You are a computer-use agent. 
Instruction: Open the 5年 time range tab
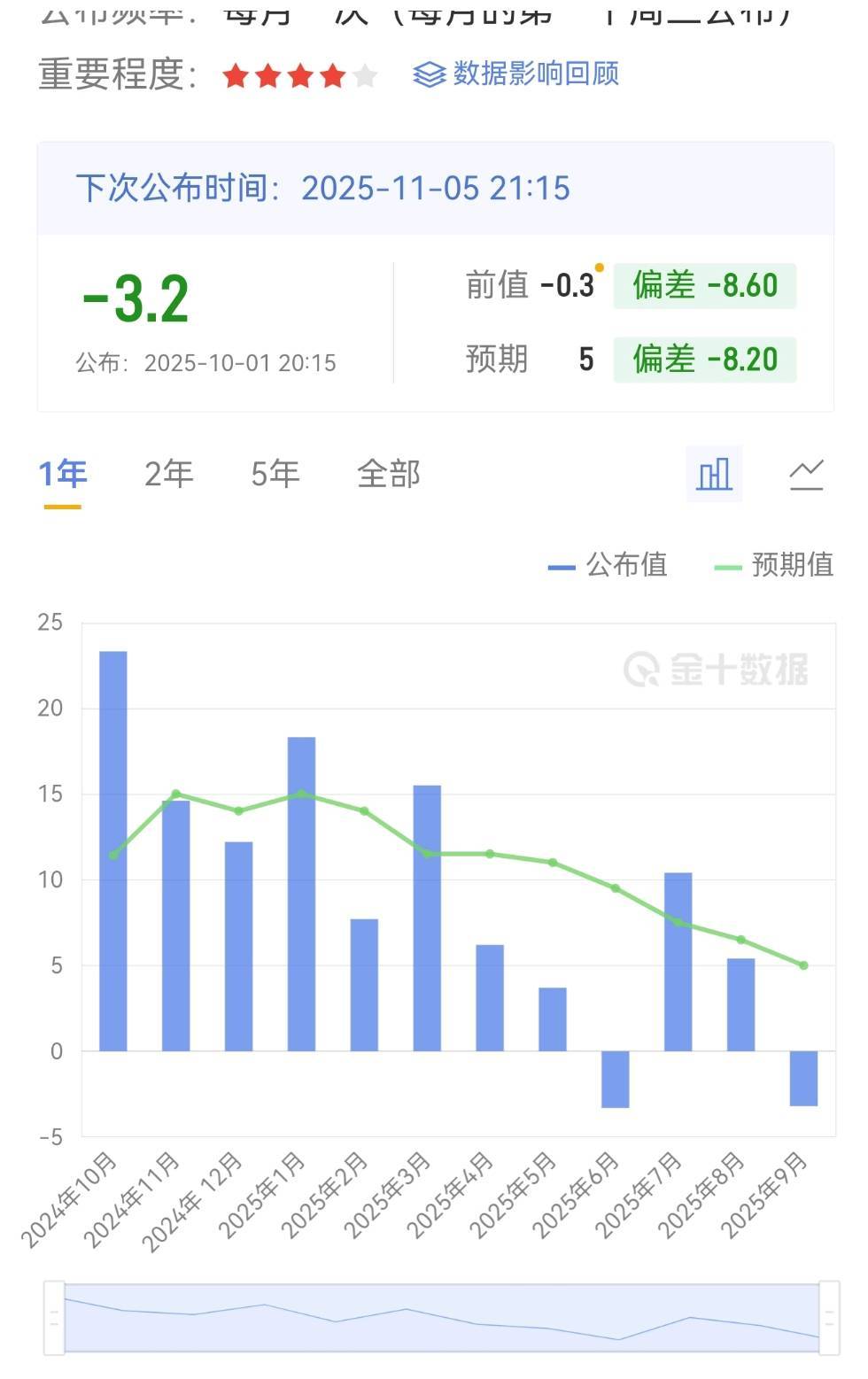[276, 474]
